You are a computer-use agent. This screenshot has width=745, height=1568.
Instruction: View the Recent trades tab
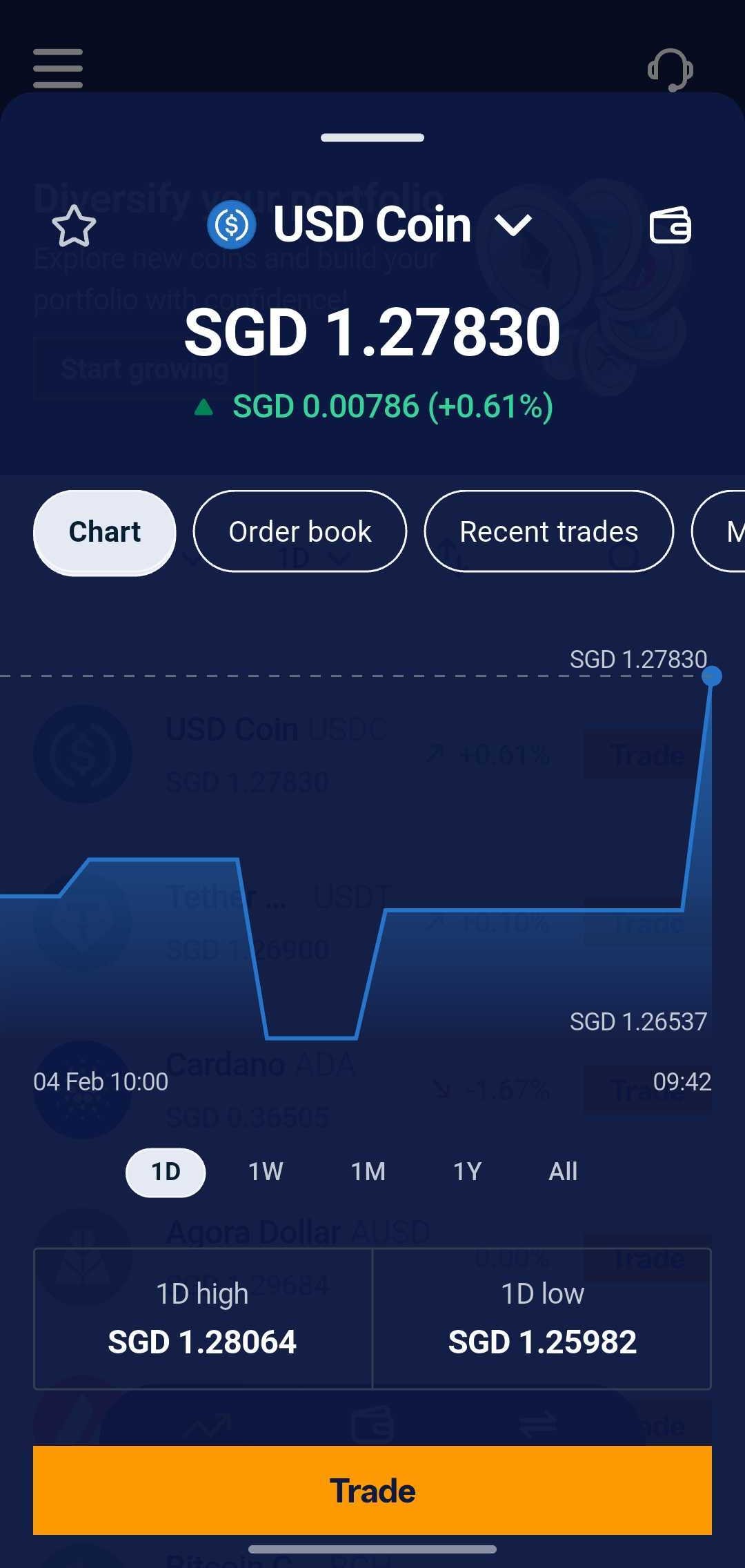[x=548, y=532]
